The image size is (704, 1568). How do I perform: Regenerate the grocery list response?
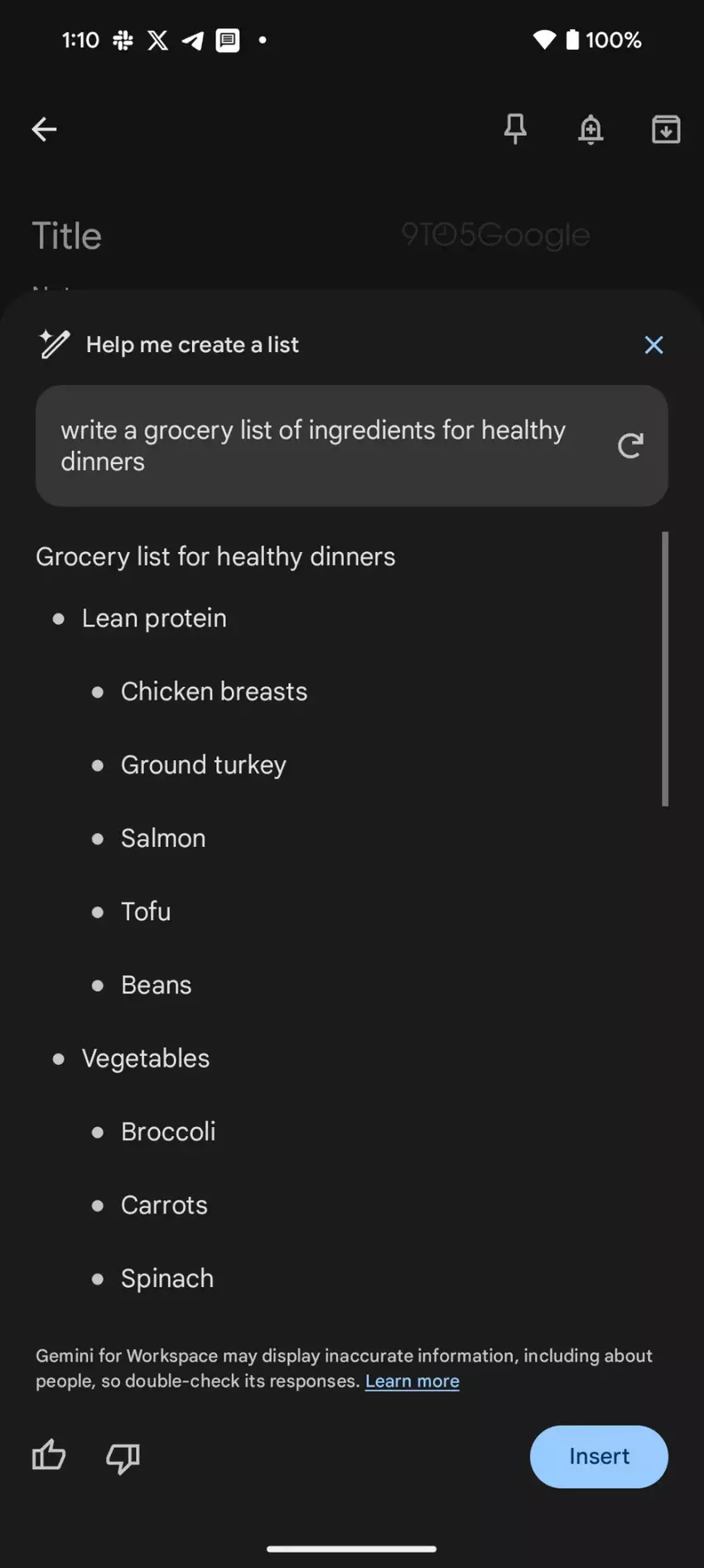(630, 446)
